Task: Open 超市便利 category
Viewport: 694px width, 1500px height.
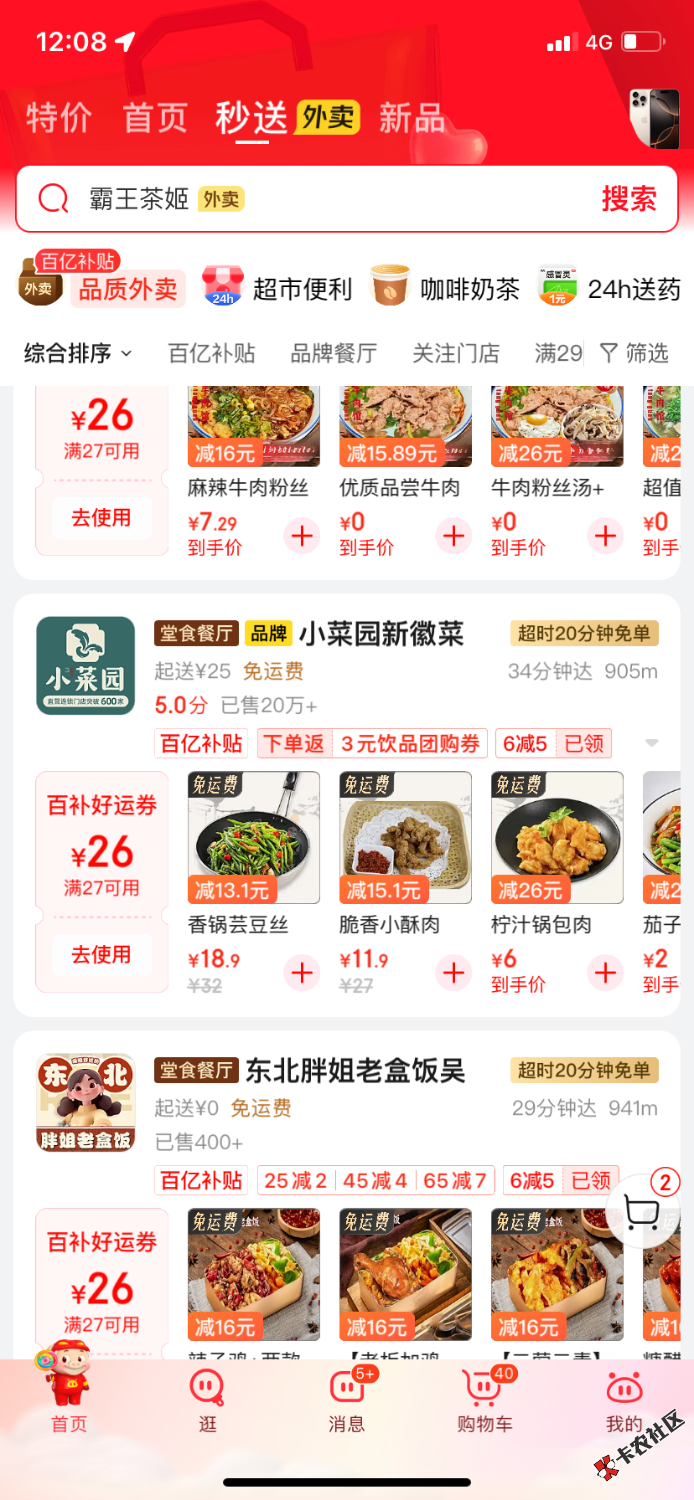Action: tap(278, 289)
